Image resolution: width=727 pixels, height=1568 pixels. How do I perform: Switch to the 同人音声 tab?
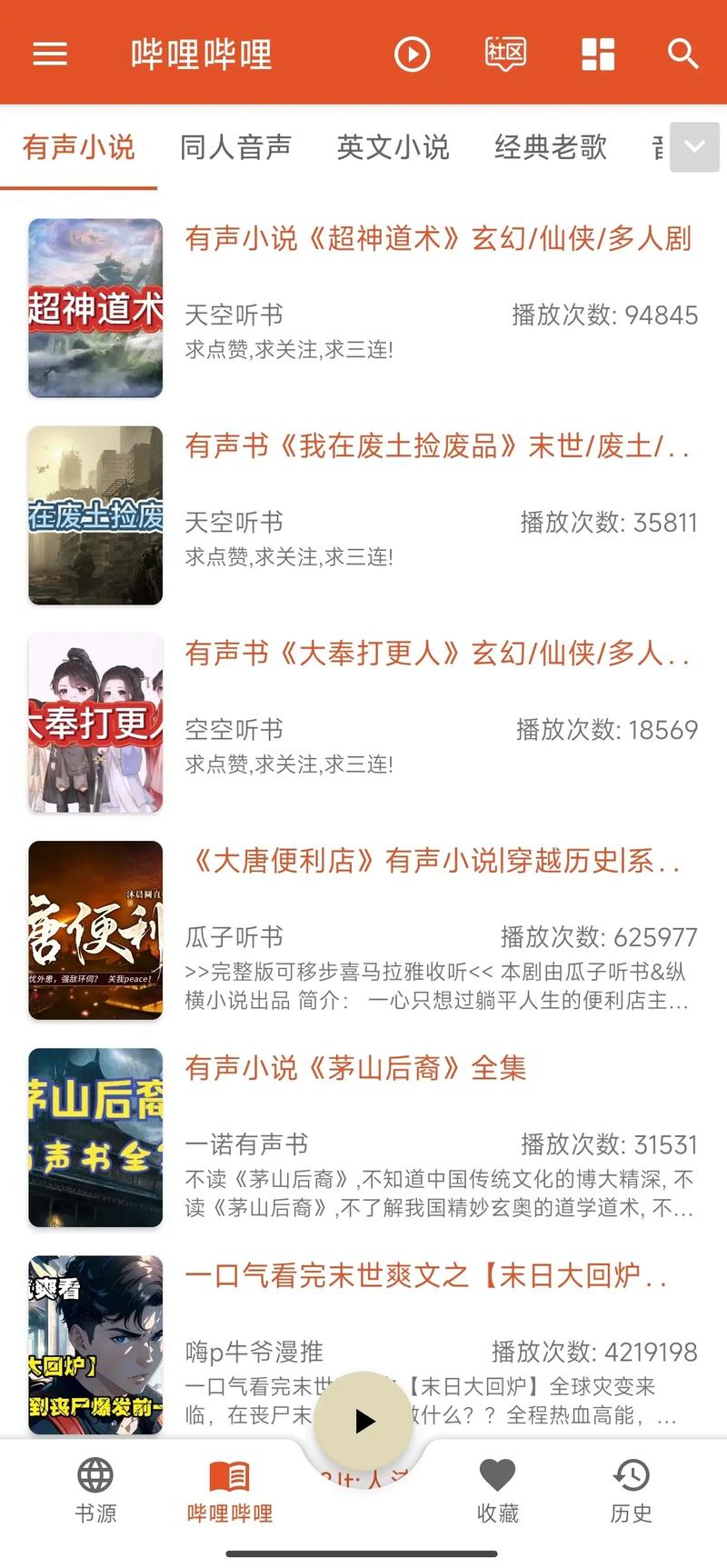click(x=236, y=147)
